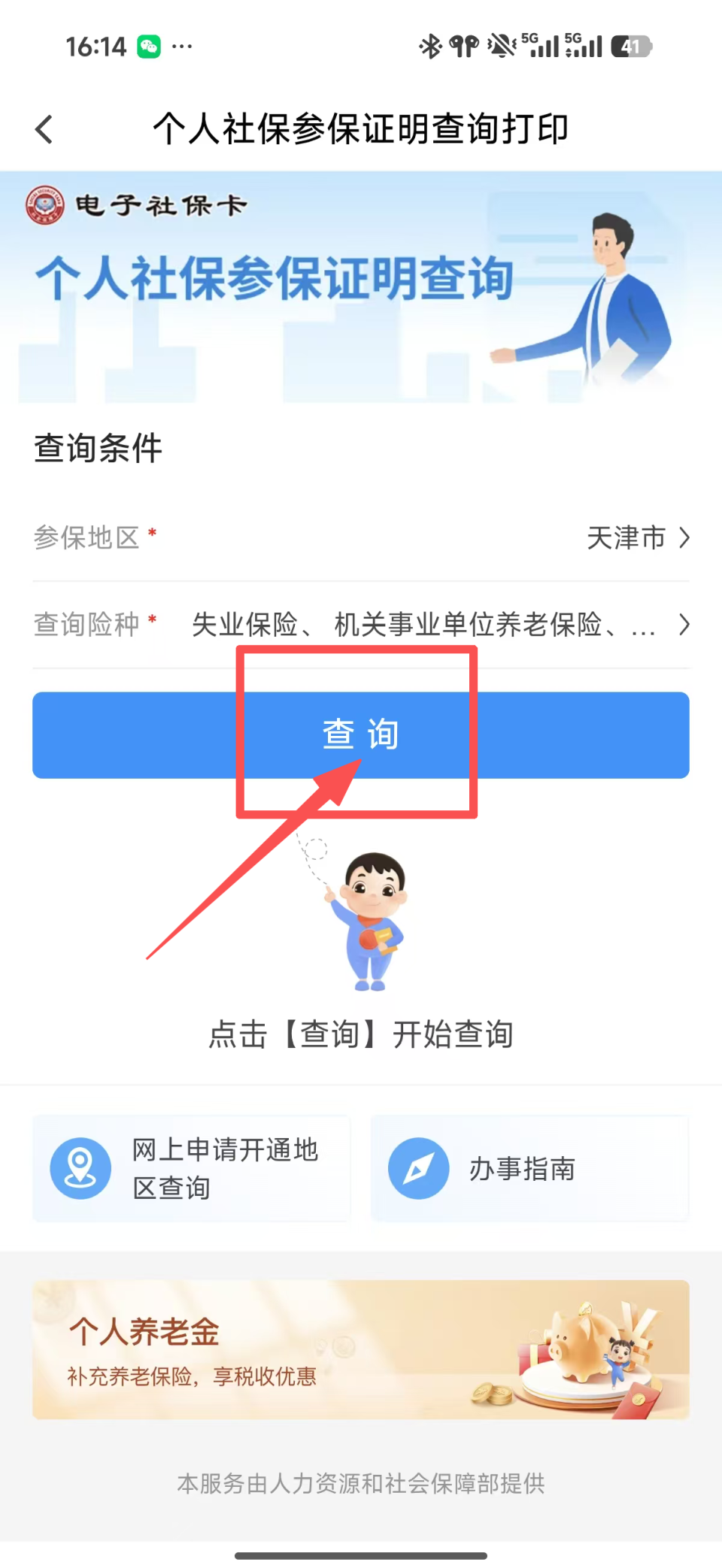Tap the footer text 本服务由人力资源和社会保障部提供
Screen dimensions: 722x1568
361,1484
